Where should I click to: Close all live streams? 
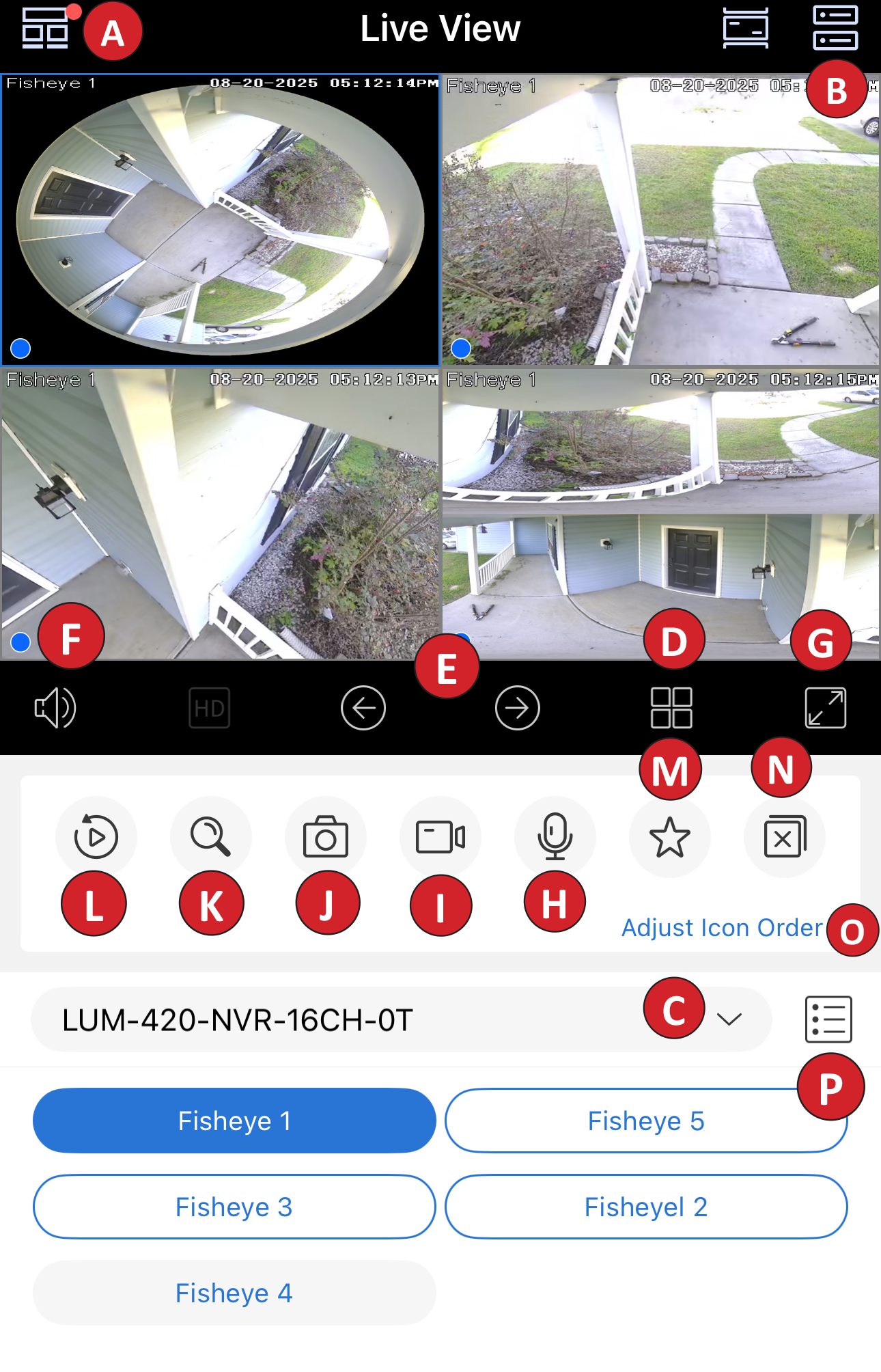tap(784, 836)
